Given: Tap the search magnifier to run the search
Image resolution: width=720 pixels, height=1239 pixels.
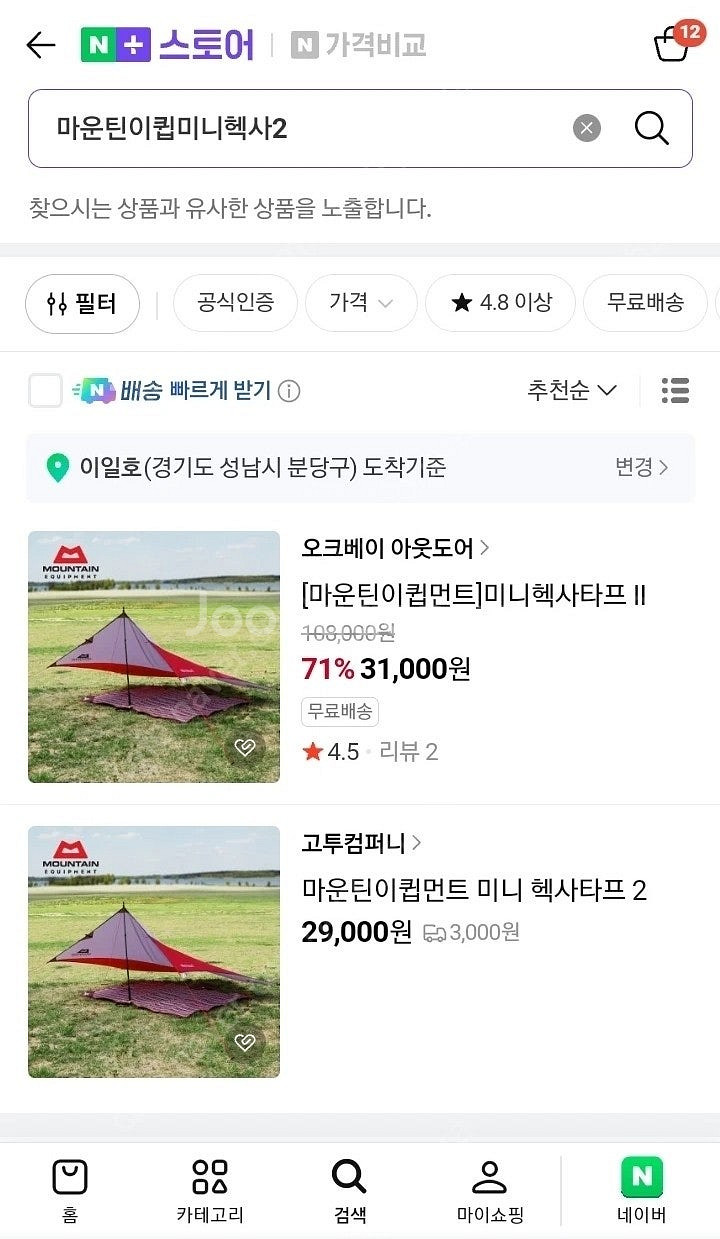Looking at the screenshot, I should [652, 128].
